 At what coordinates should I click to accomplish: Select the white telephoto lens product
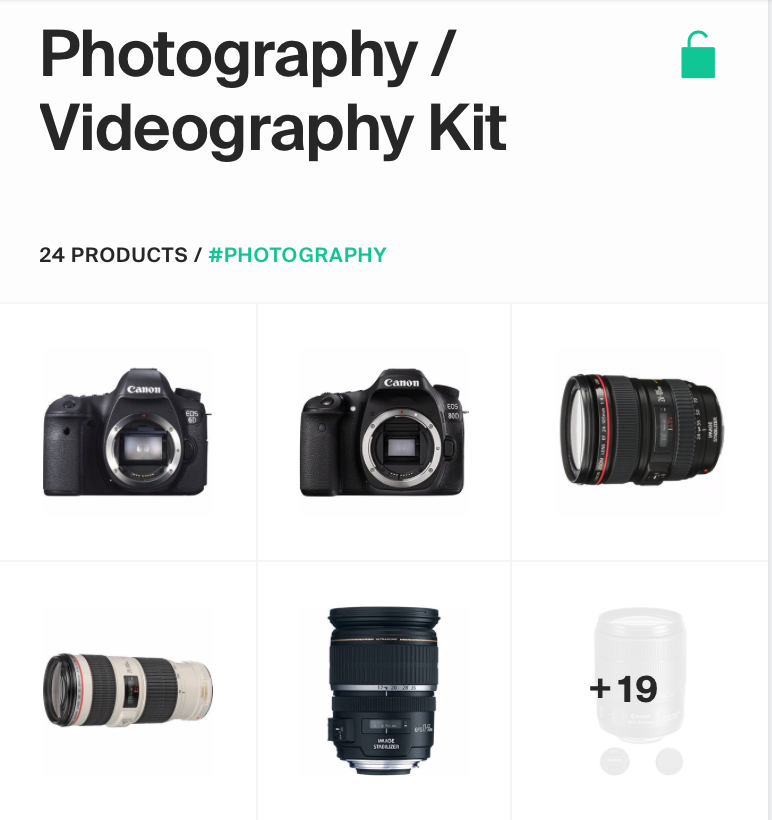[x=128, y=690]
